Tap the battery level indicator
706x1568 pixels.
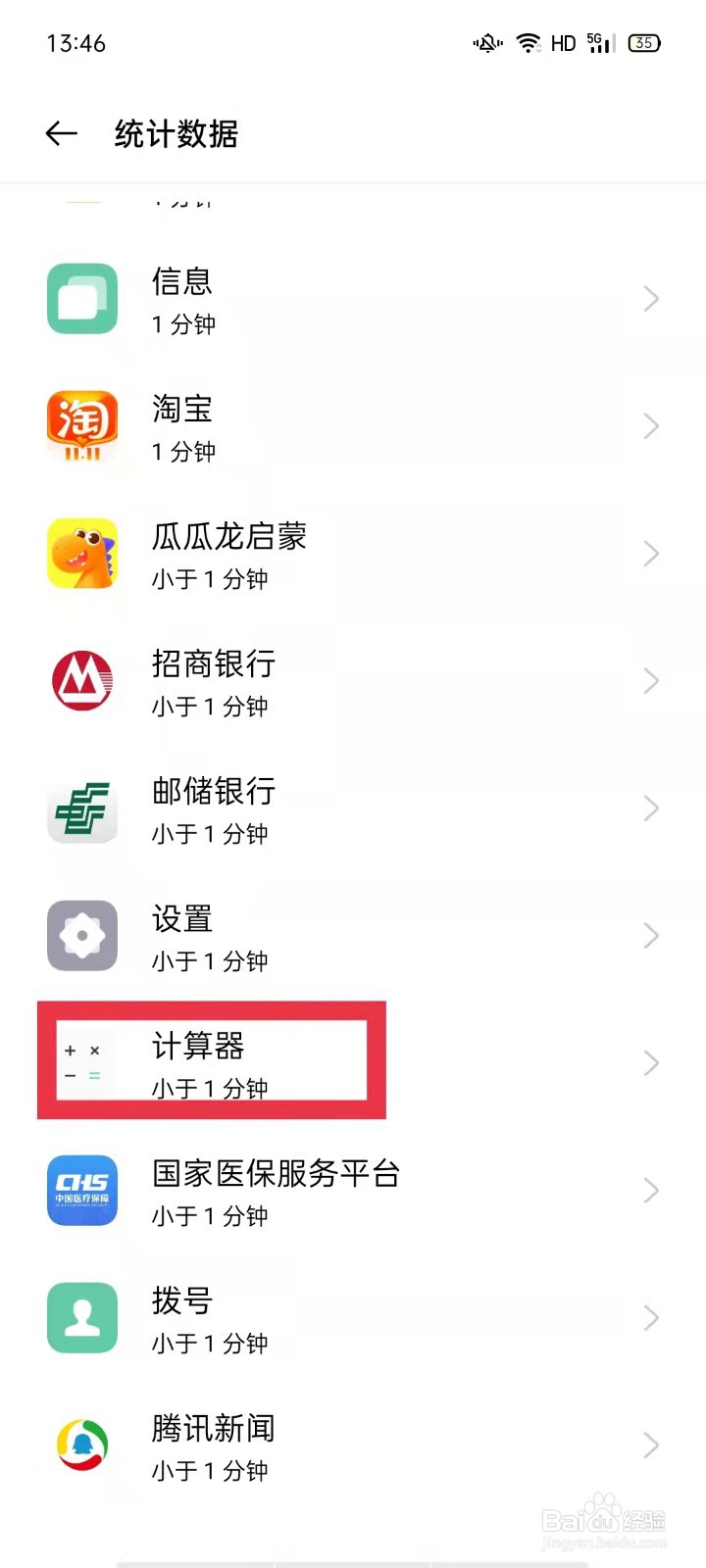coord(643,42)
